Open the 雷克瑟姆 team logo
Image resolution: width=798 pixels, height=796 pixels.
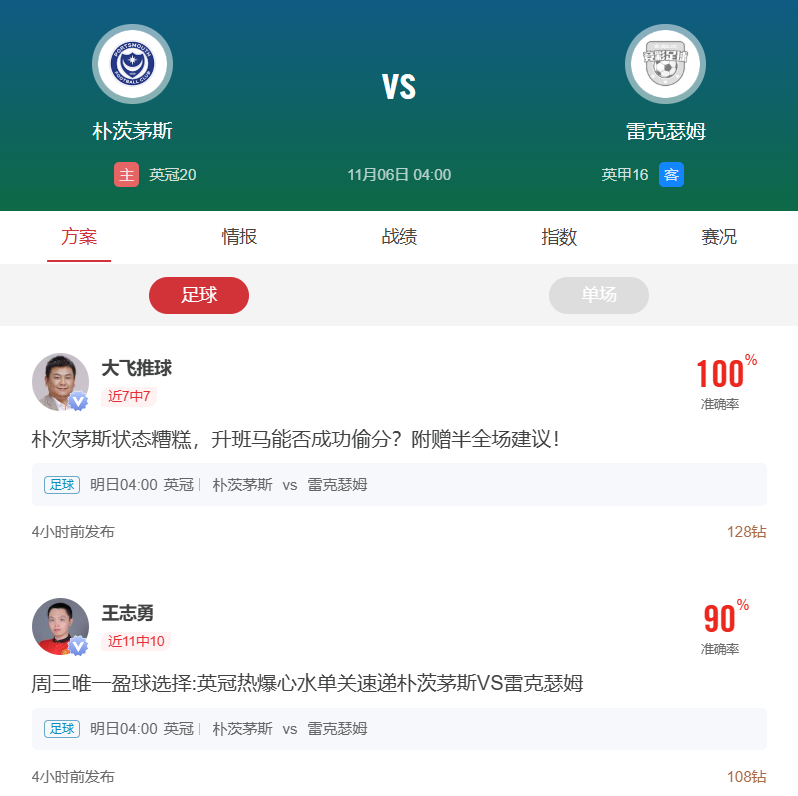click(665, 64)
